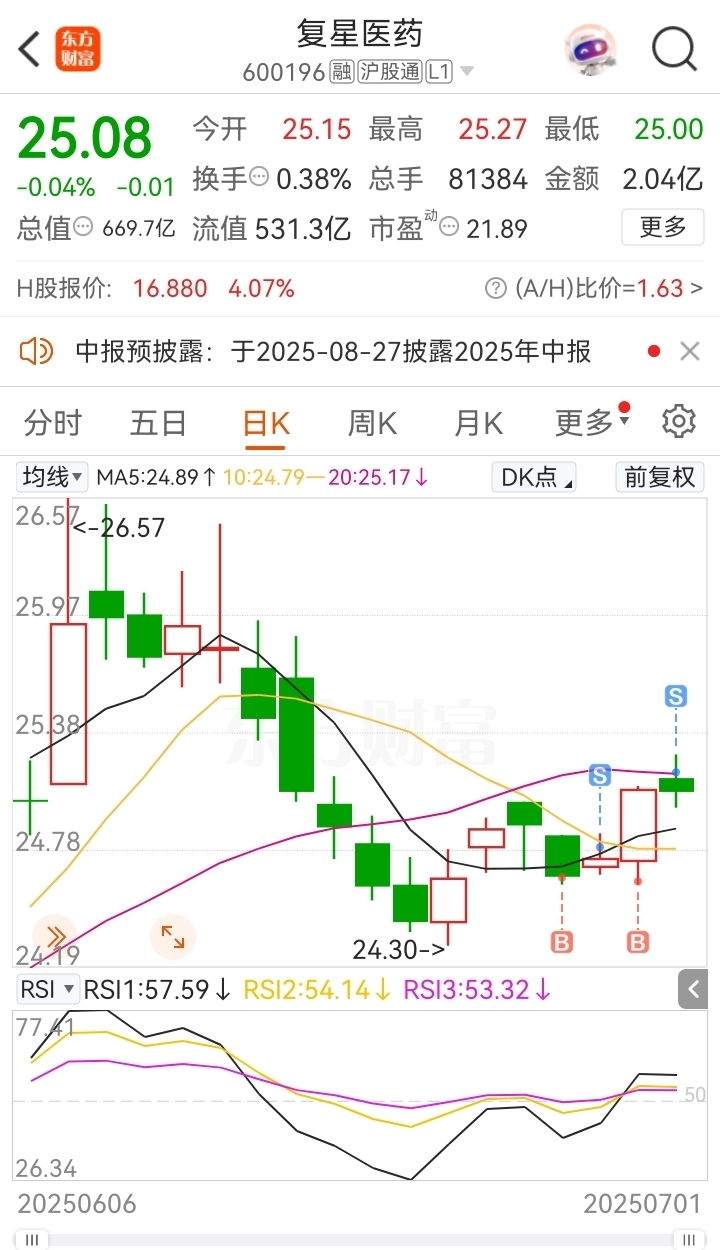This screenshot has height=1250, width=720.
Task: Dismiss the 中报预披露 notice banner
Action: coord(690,351)
